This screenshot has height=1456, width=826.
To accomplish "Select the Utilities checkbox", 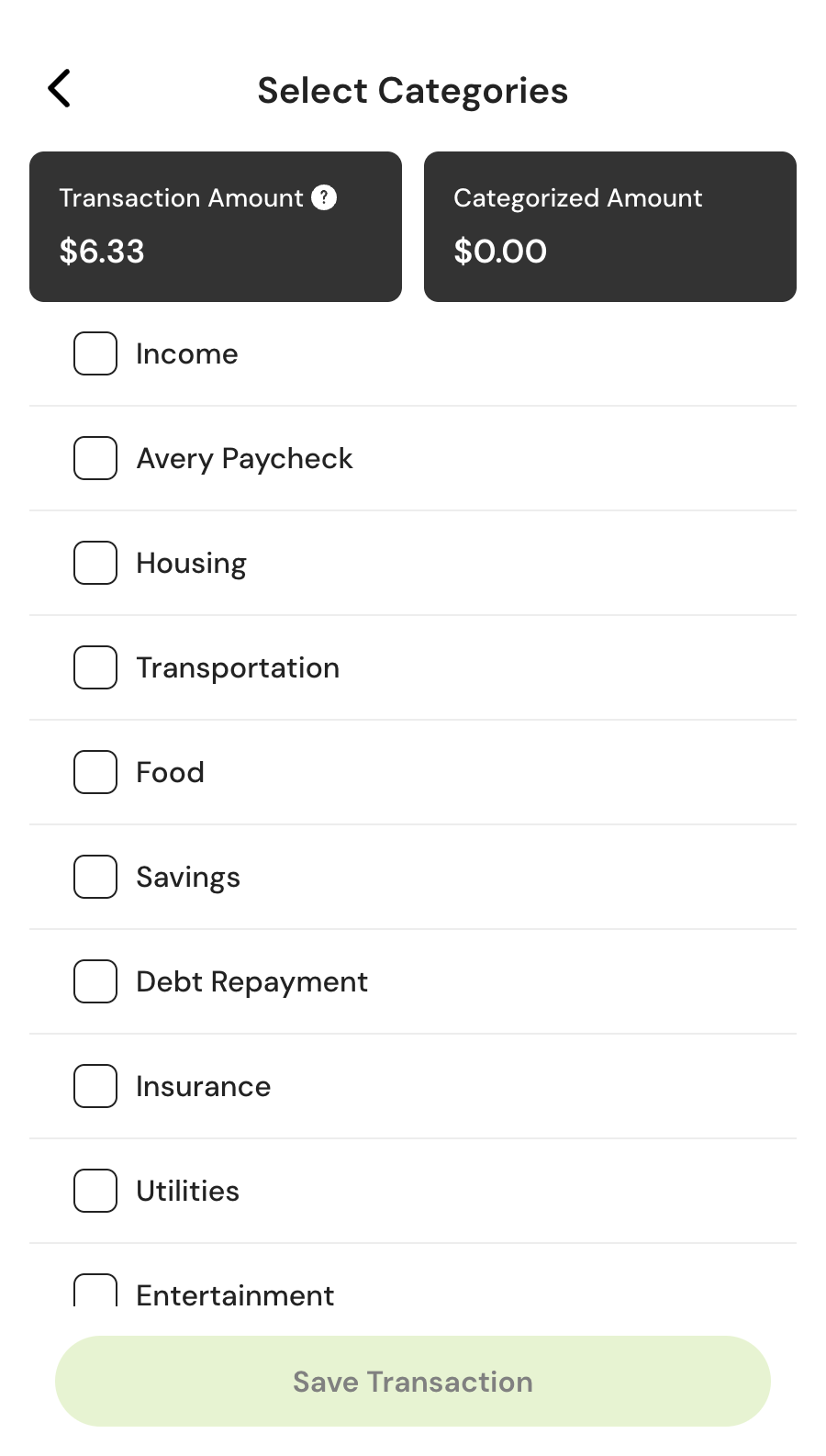I will pyautogui.click(x=95, y=1191).
